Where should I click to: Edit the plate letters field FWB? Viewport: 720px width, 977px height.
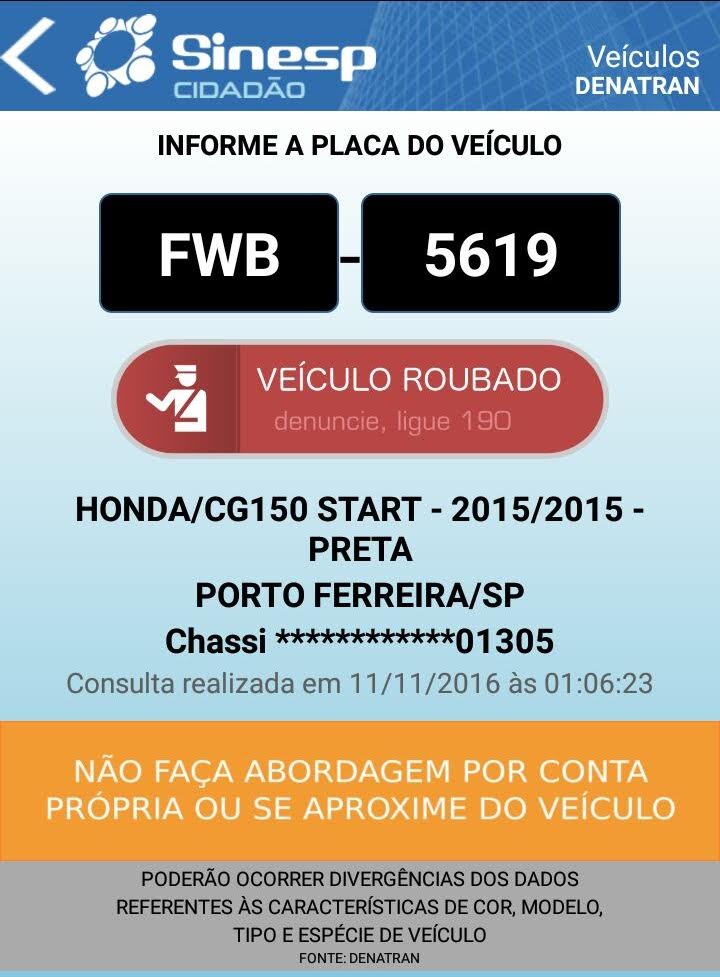pos(219,254)
